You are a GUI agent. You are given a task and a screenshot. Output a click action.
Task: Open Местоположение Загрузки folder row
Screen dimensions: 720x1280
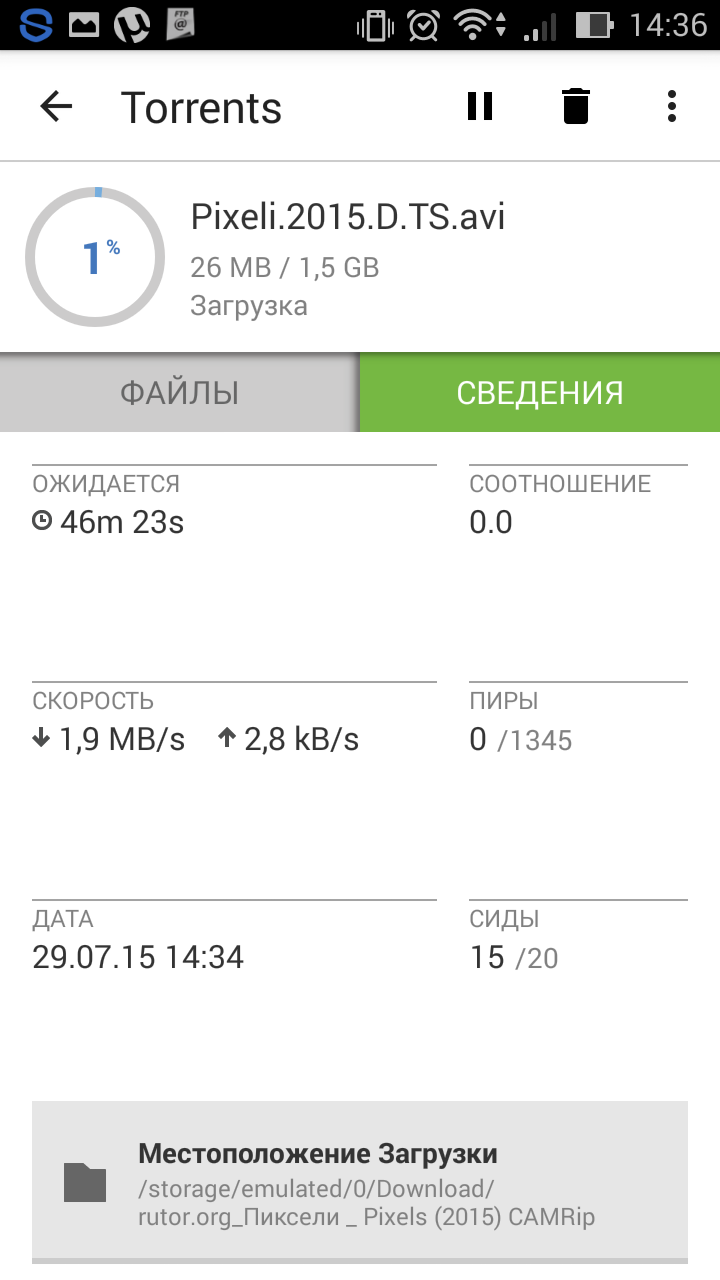coord(360,1181)
